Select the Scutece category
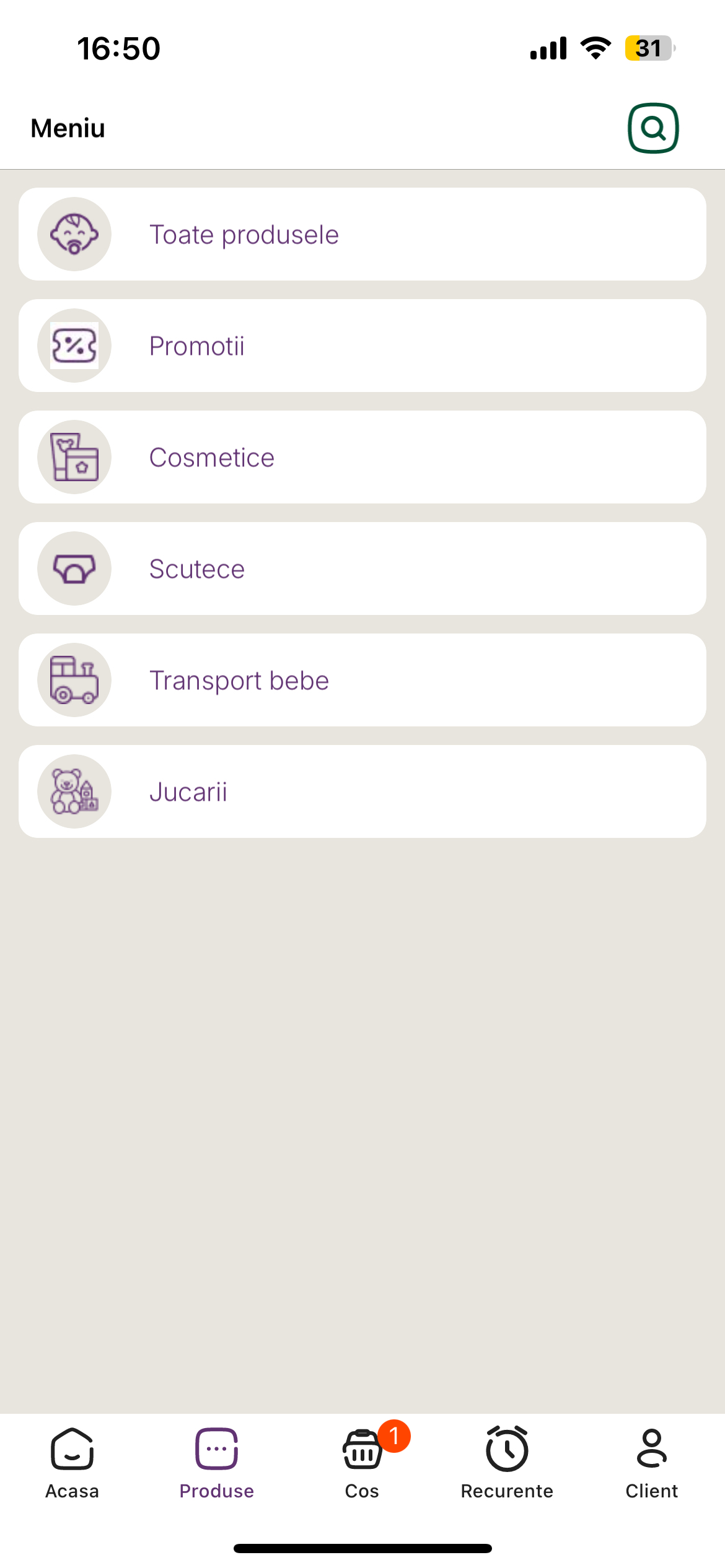 362,568
